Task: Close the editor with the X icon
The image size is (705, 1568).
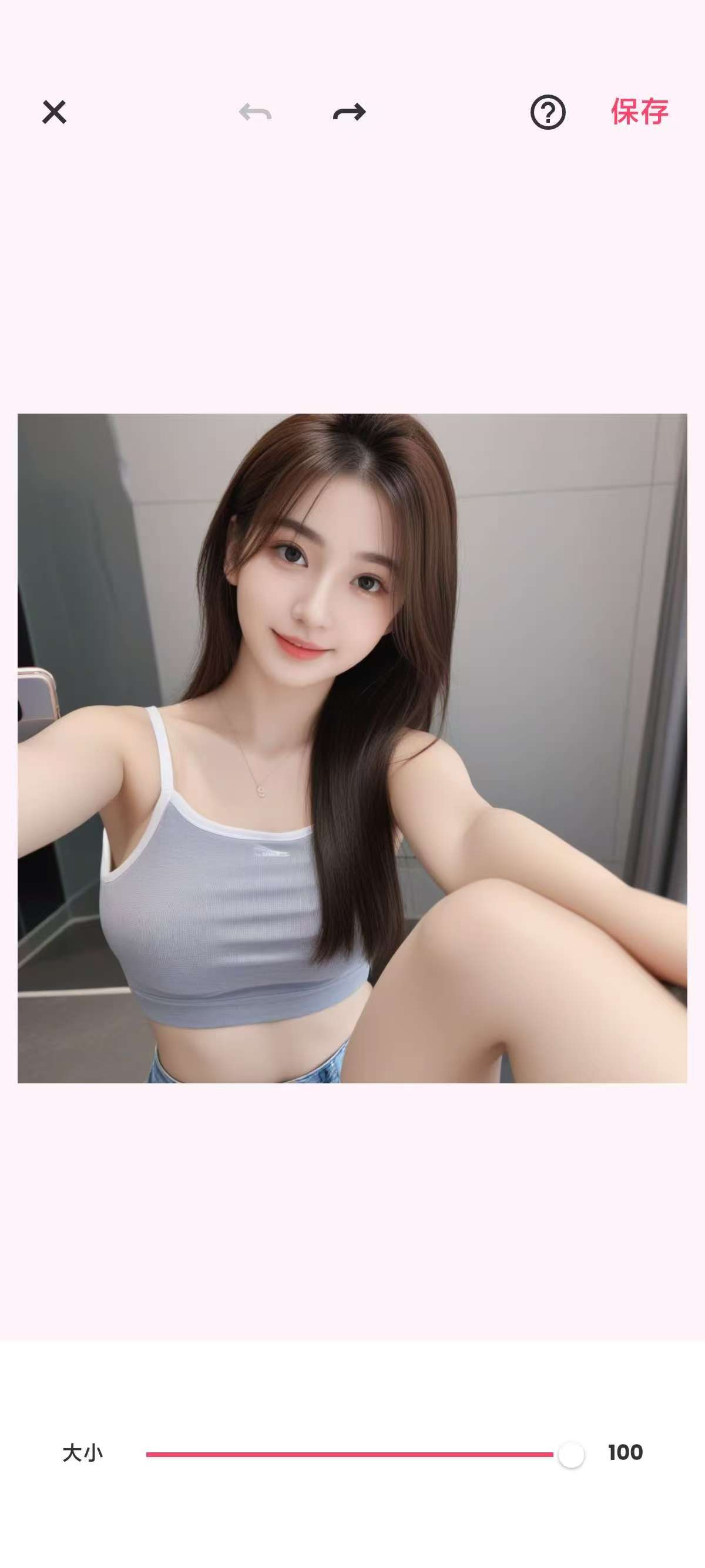Action: pyautogui.click(x=54, y=112)
